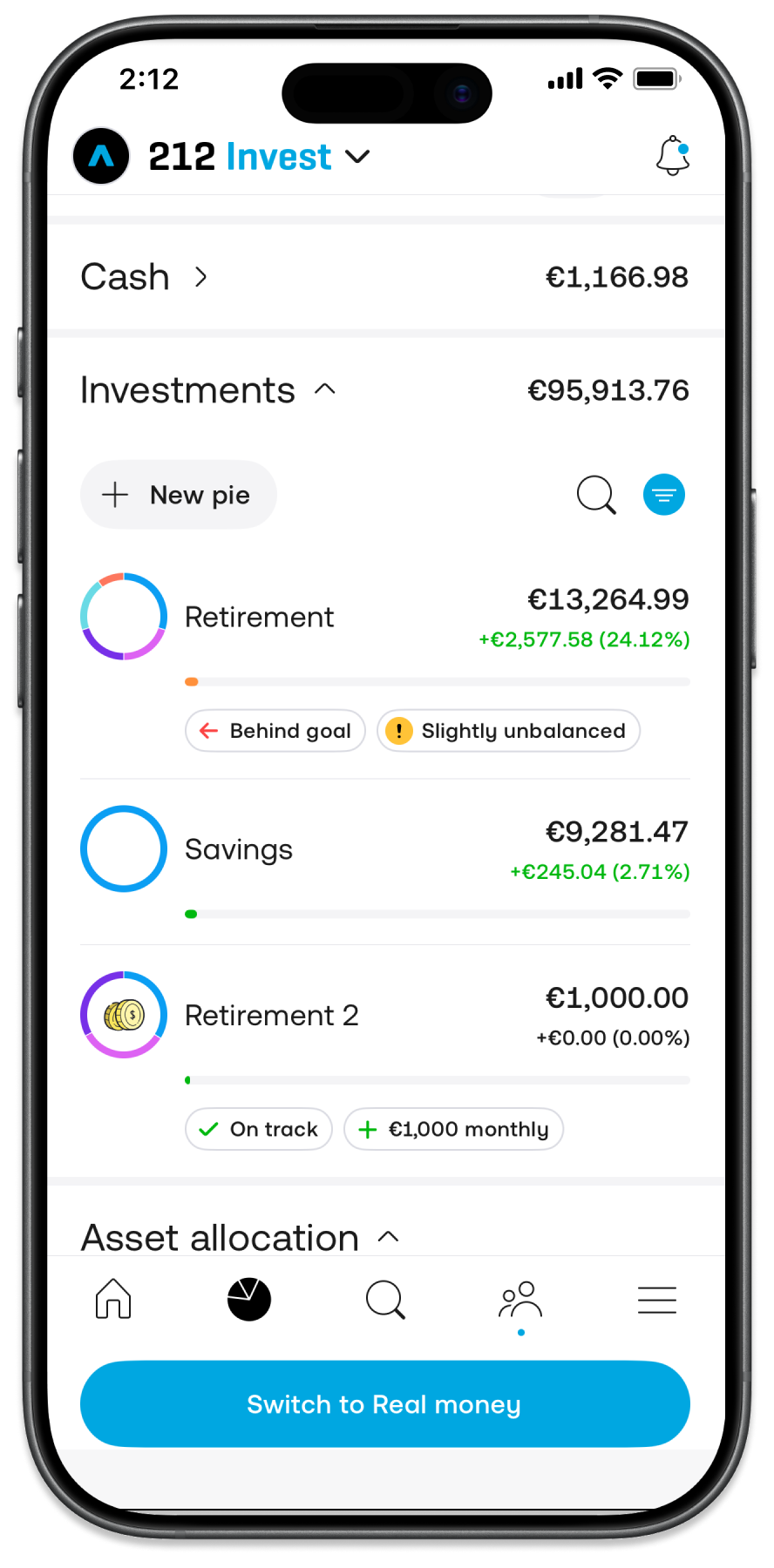Go to the Home tab
The width and height of the screenshot is (774, 1568).
point(113,1300)
